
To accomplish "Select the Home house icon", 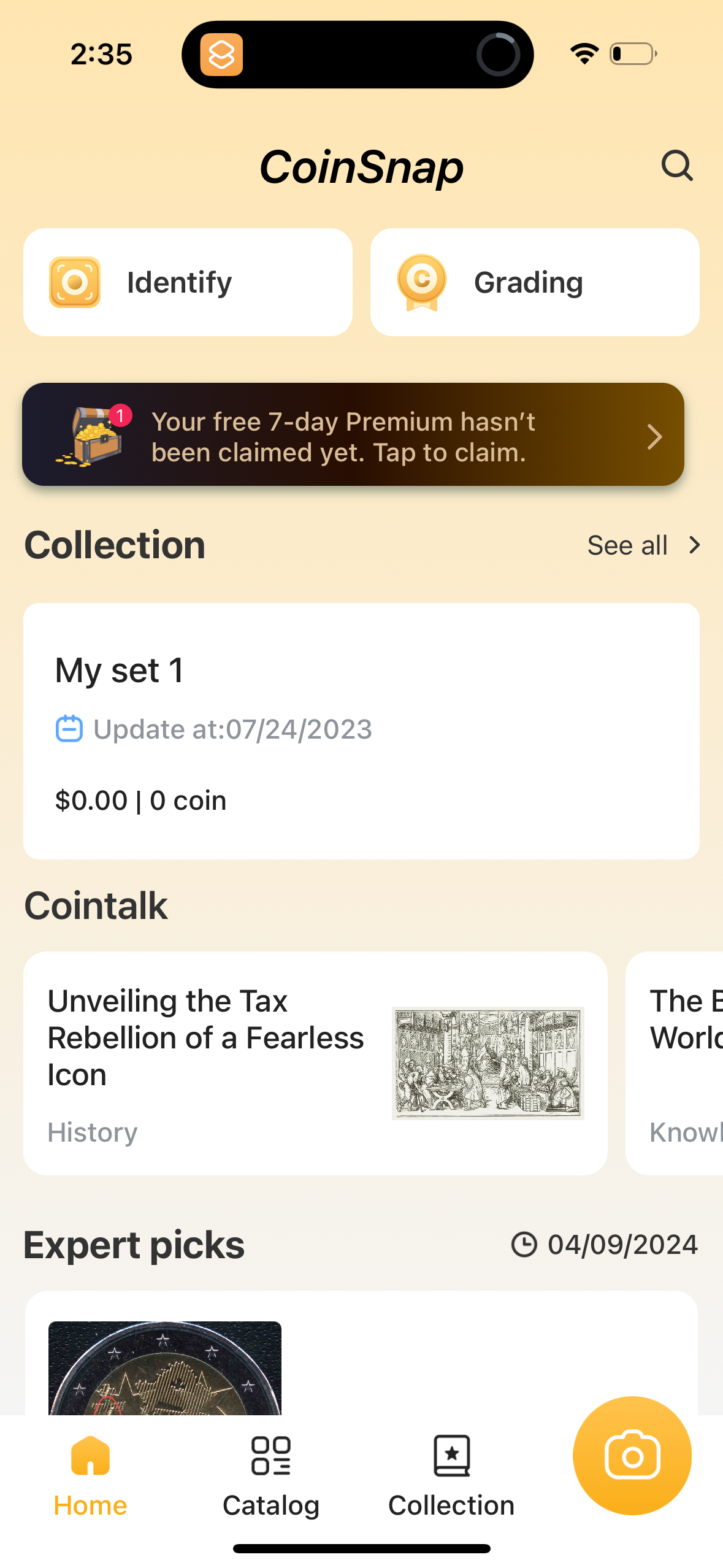I will (x=90, y=1456).
